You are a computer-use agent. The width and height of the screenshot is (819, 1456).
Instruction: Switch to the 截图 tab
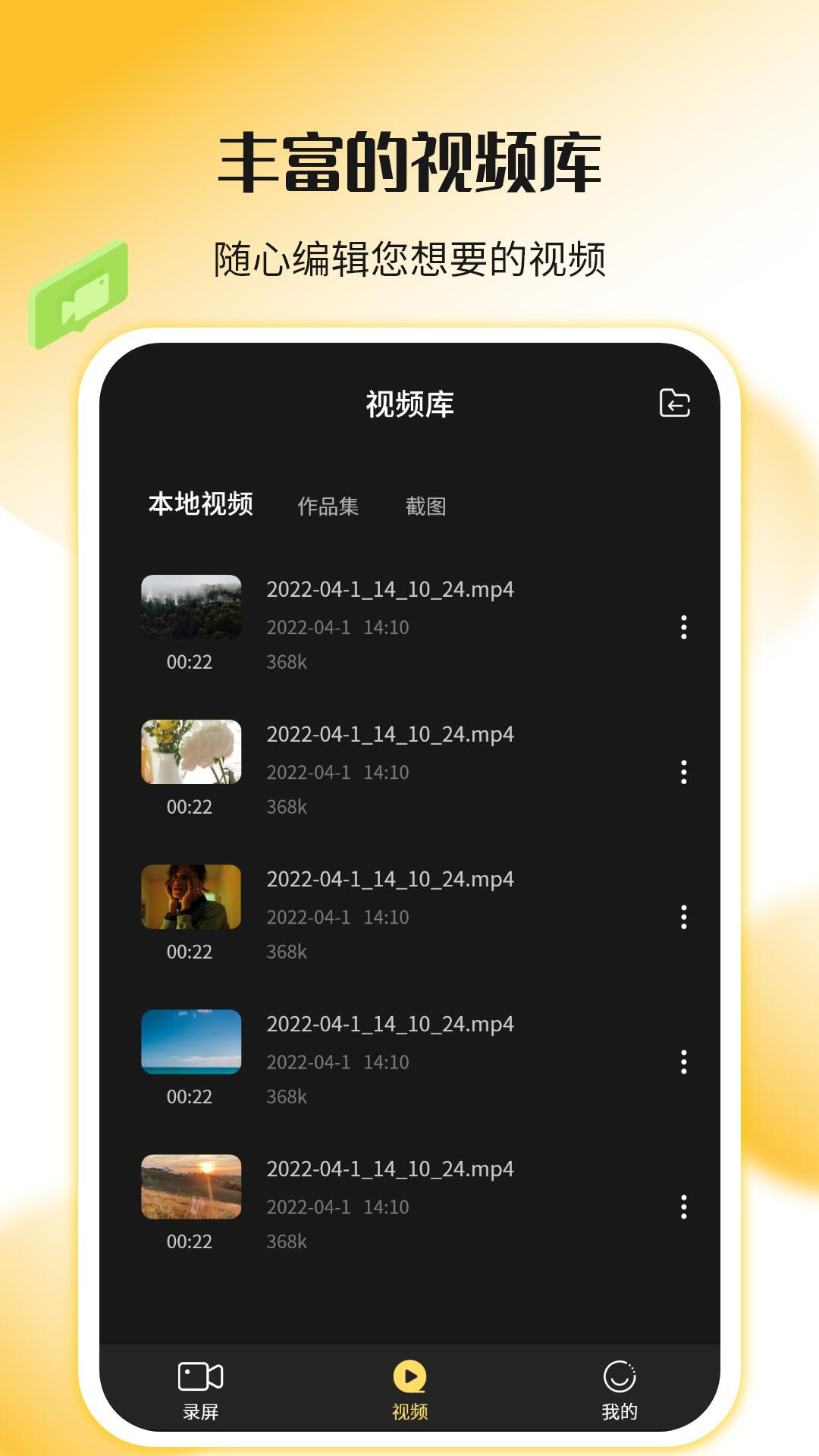(426, 507)
